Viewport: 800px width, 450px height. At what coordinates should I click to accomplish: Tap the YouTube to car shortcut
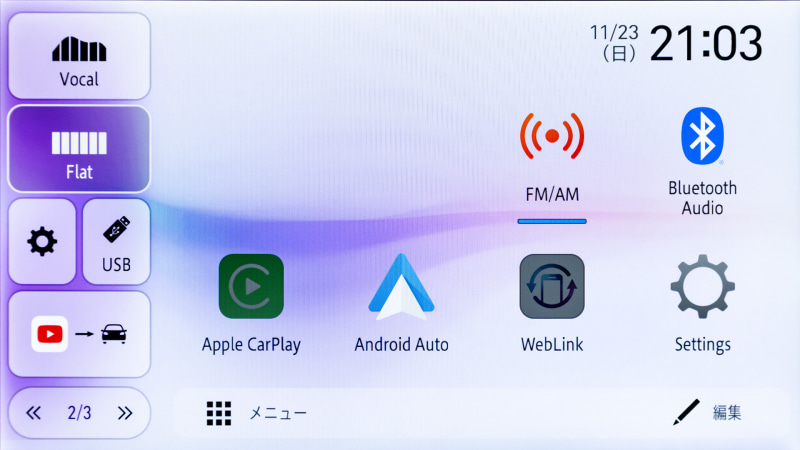pos(79,334)
